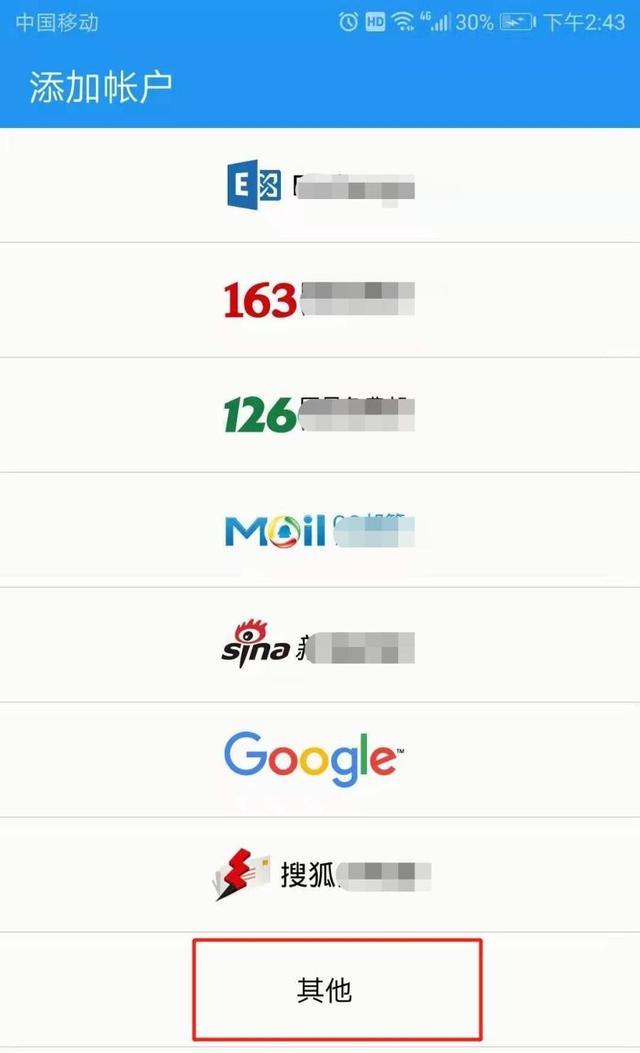Select the 搜狐 mail provider

pos(320,875)
